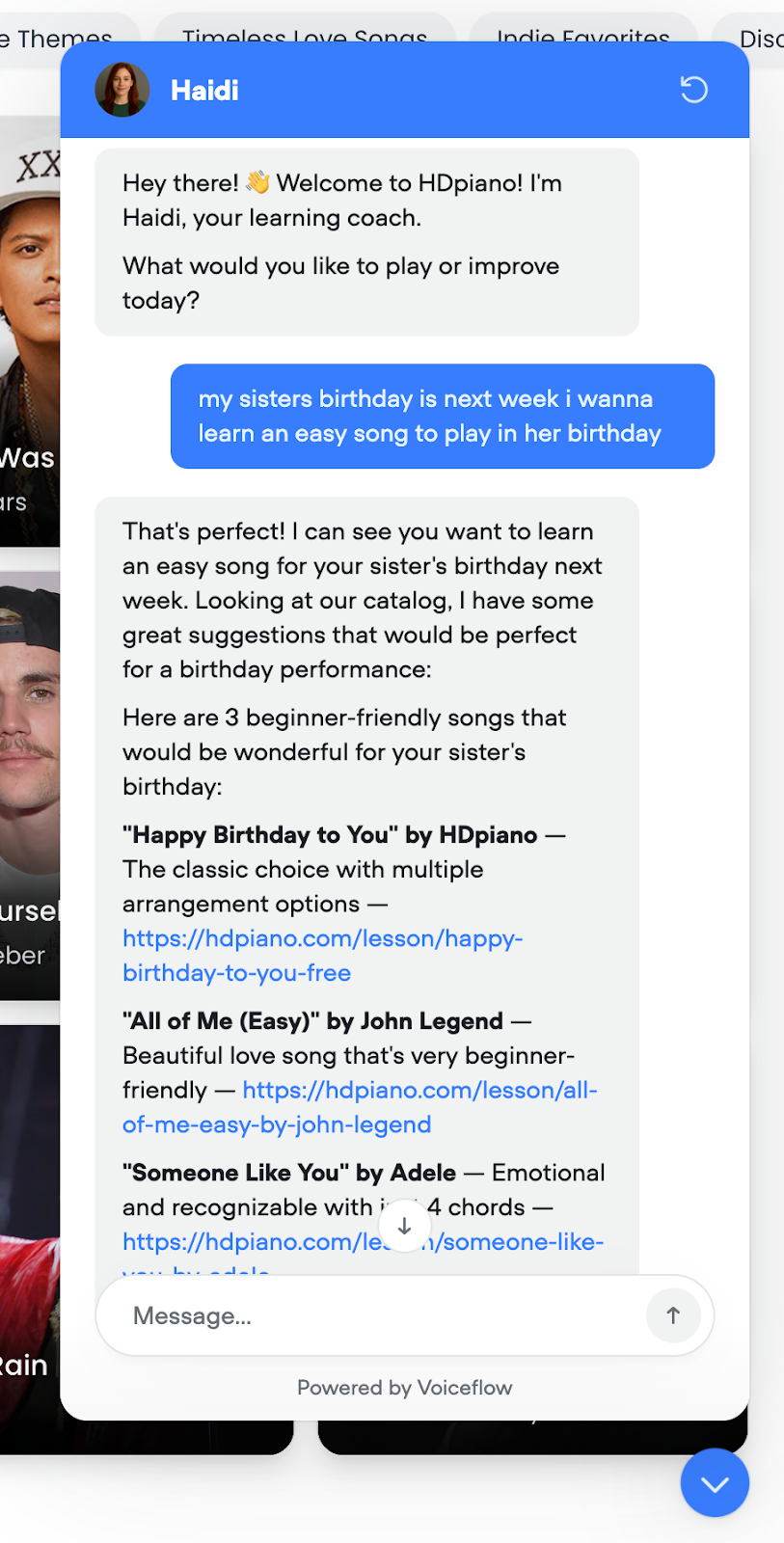The width and height of the screenshot is (784, 1543).
Task: Send the message with the up arrow
Action: point(673,1315)
